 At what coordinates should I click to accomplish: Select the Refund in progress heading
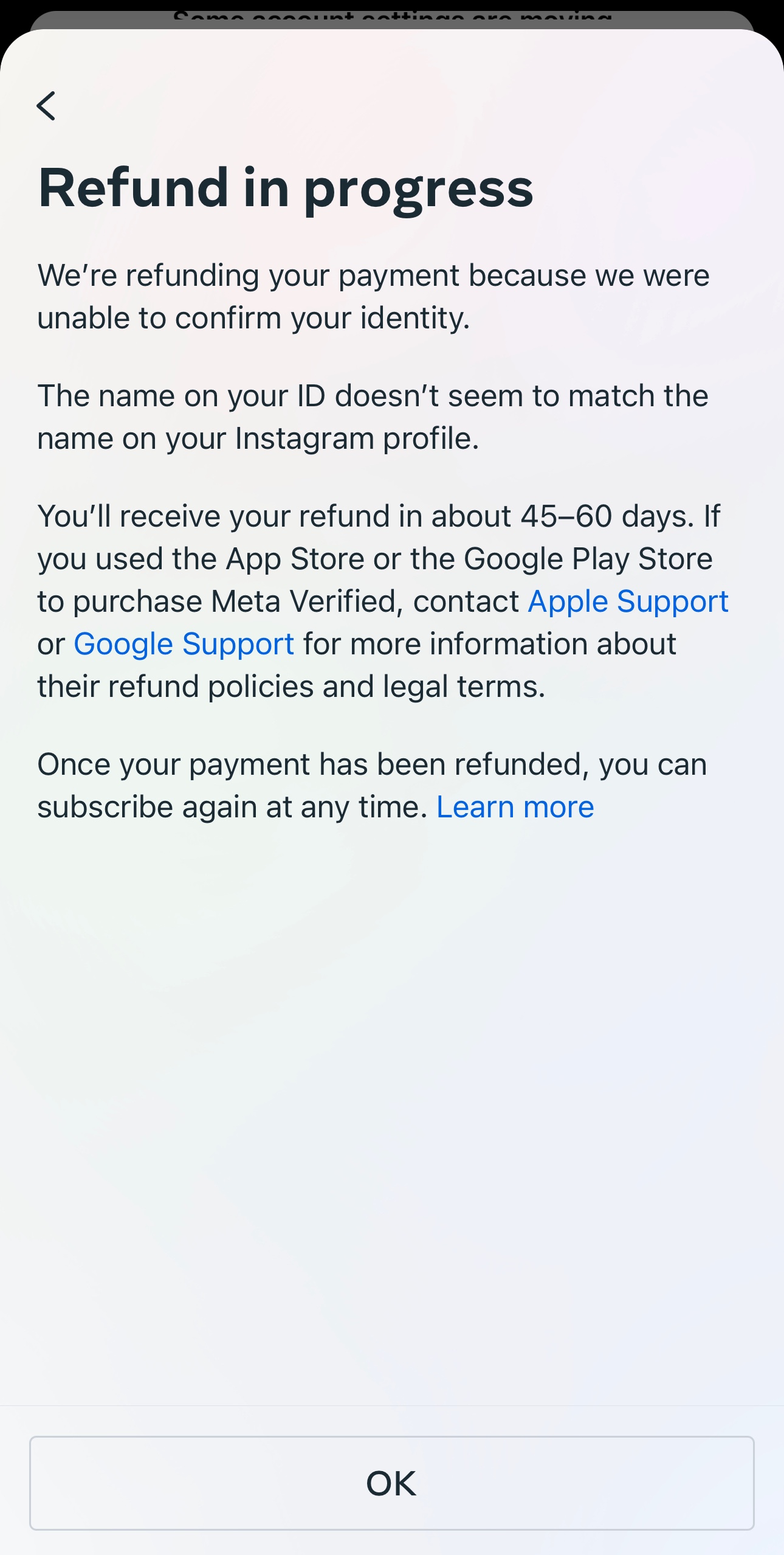pyautogui.click(x=287, y=189)
